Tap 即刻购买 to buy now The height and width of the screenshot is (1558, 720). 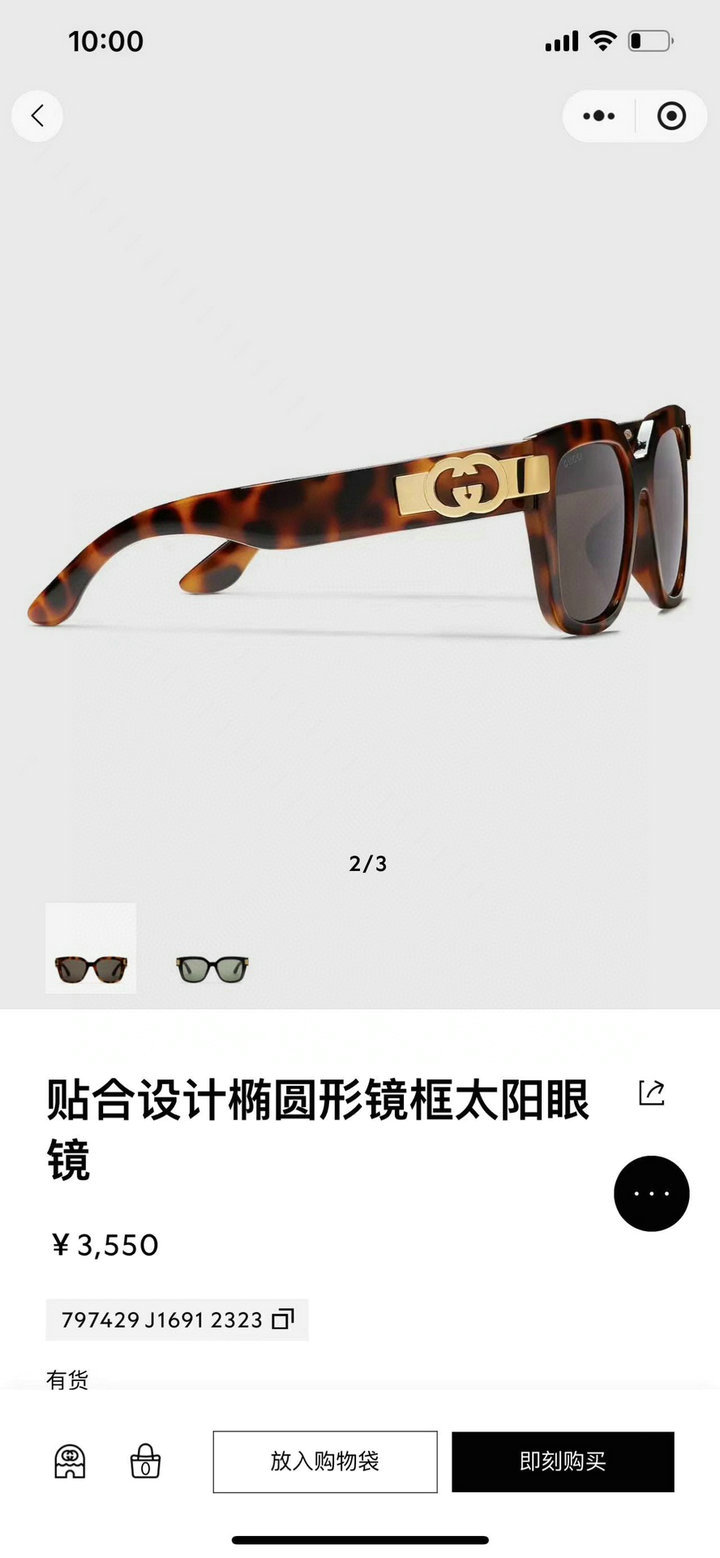[563, 1461]
